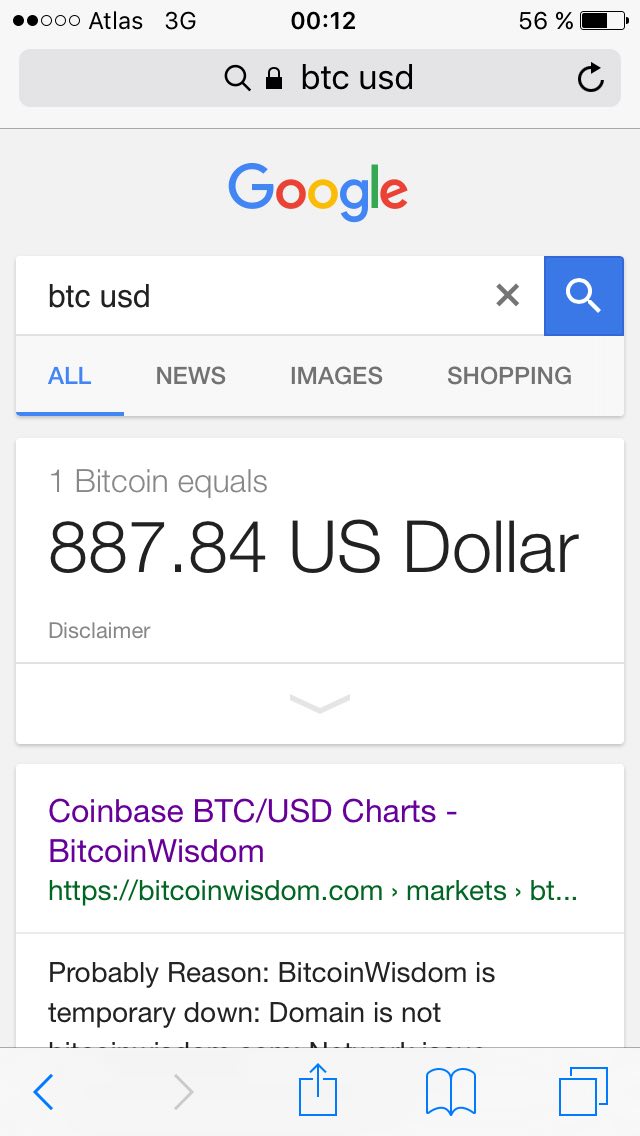Go back to the previous page
This screenshot has height=1136, width=640.
(x=44, y=1092)
